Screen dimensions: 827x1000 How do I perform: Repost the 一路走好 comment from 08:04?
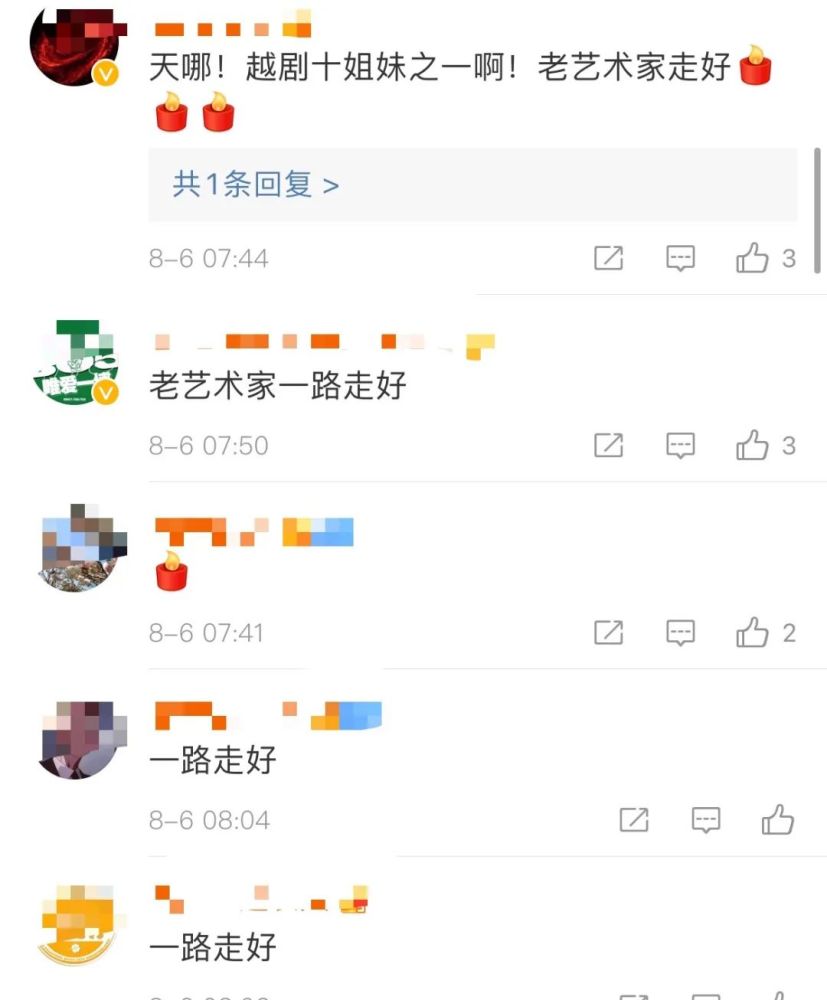click(x=634, y=821)
